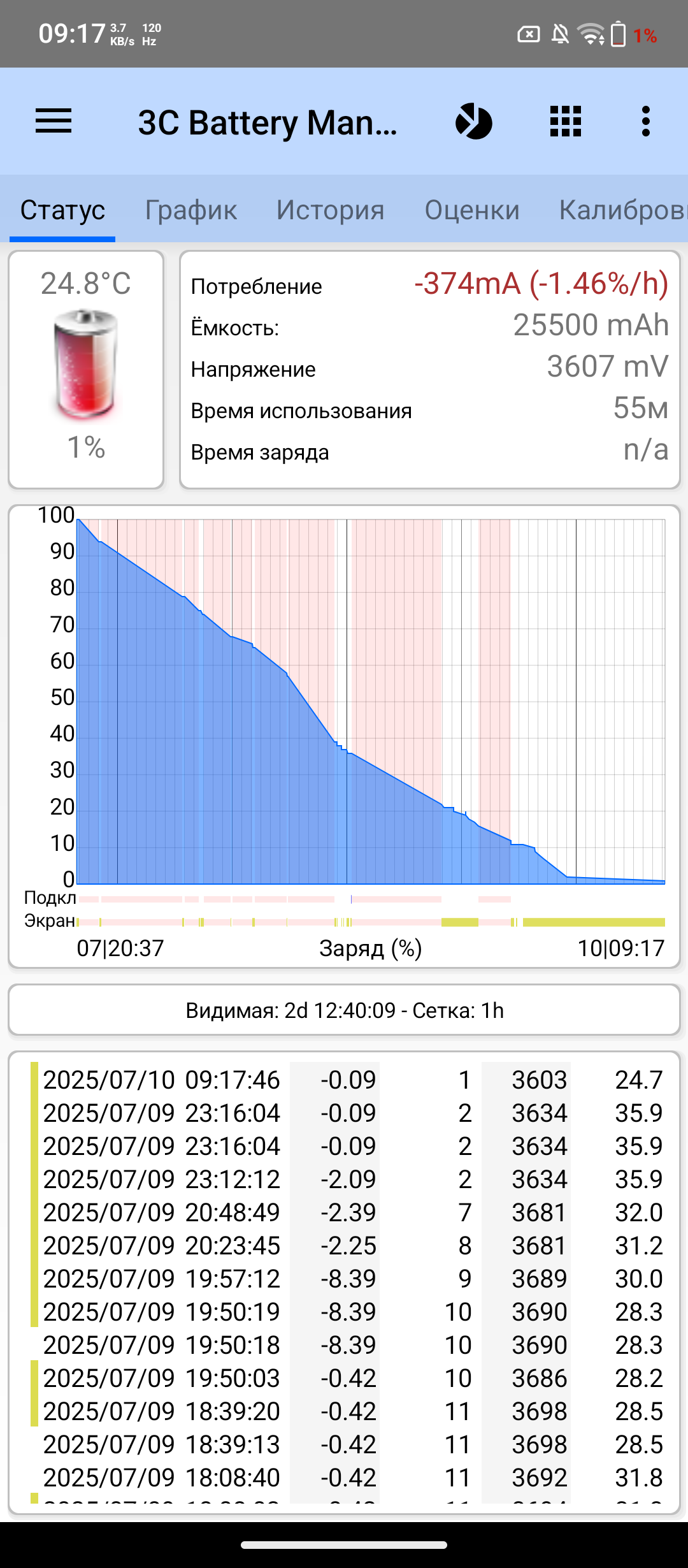Go to the Калибровка tab
Image resolution: width=688 pixels, height=1568 pixels.
click(622, 210)
